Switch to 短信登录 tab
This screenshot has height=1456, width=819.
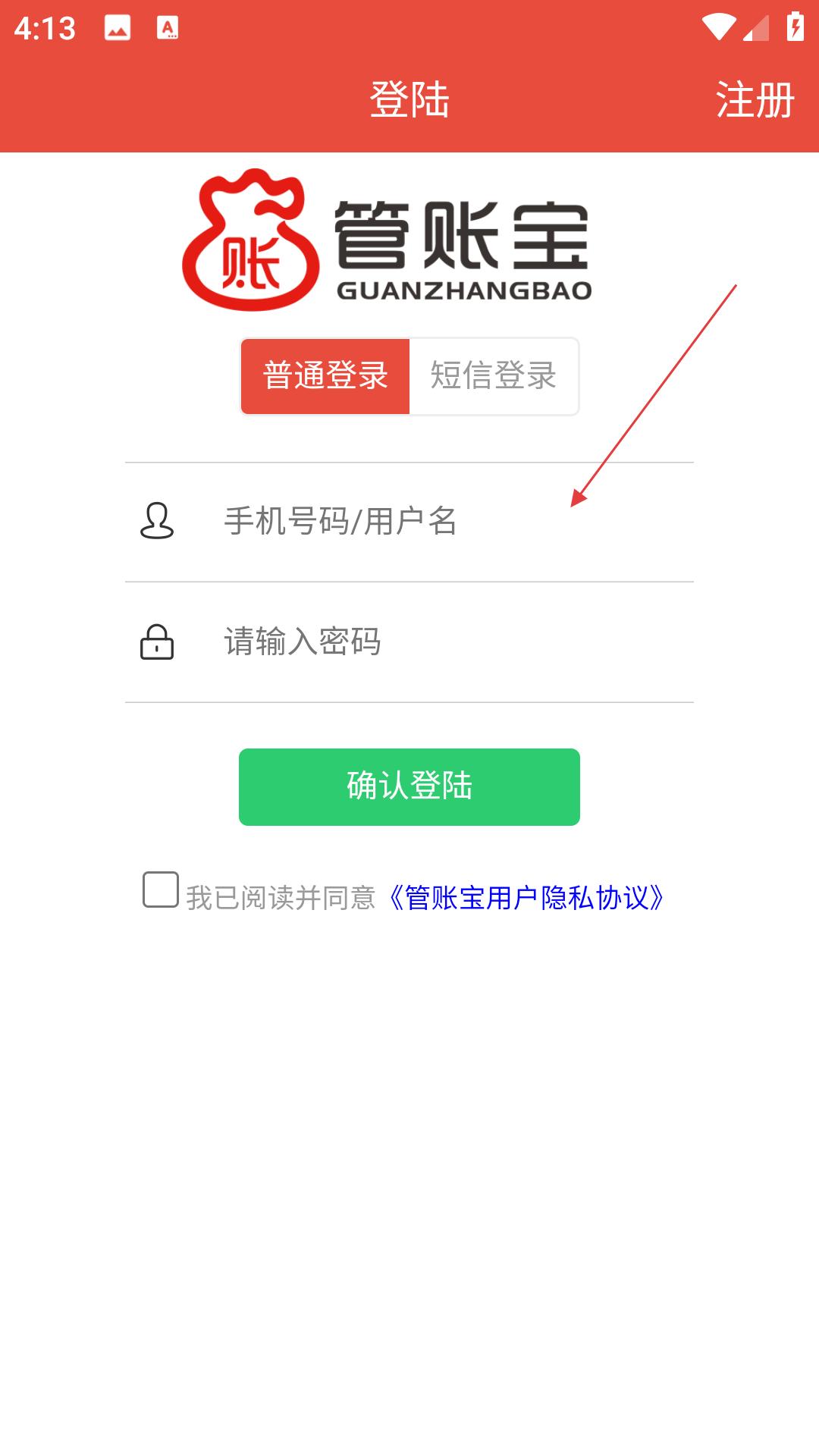pos(494,376)
